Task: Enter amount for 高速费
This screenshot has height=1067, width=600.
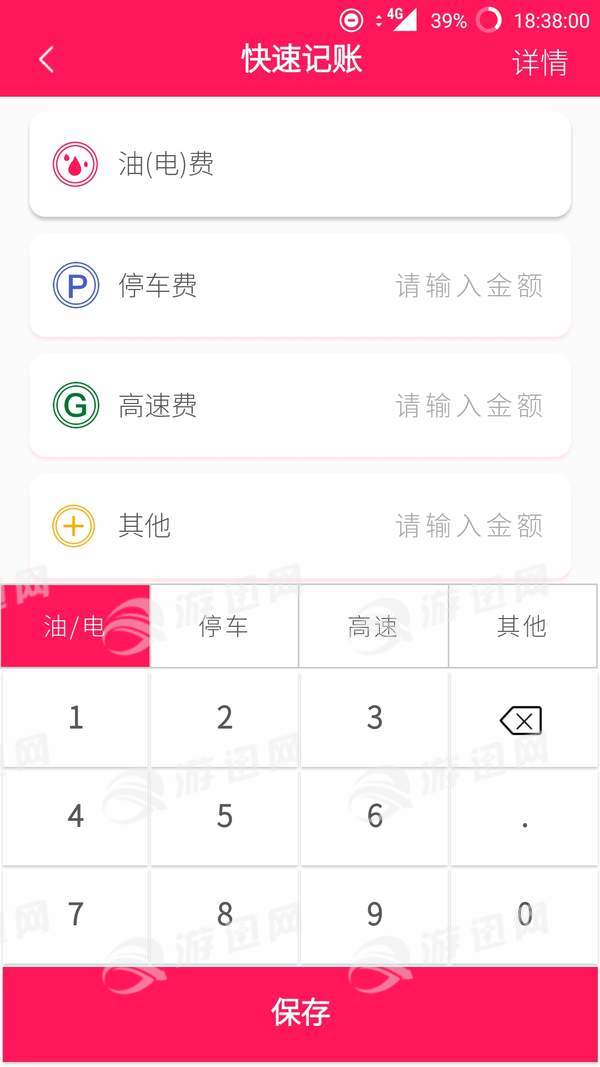Action: click(468, 406)
